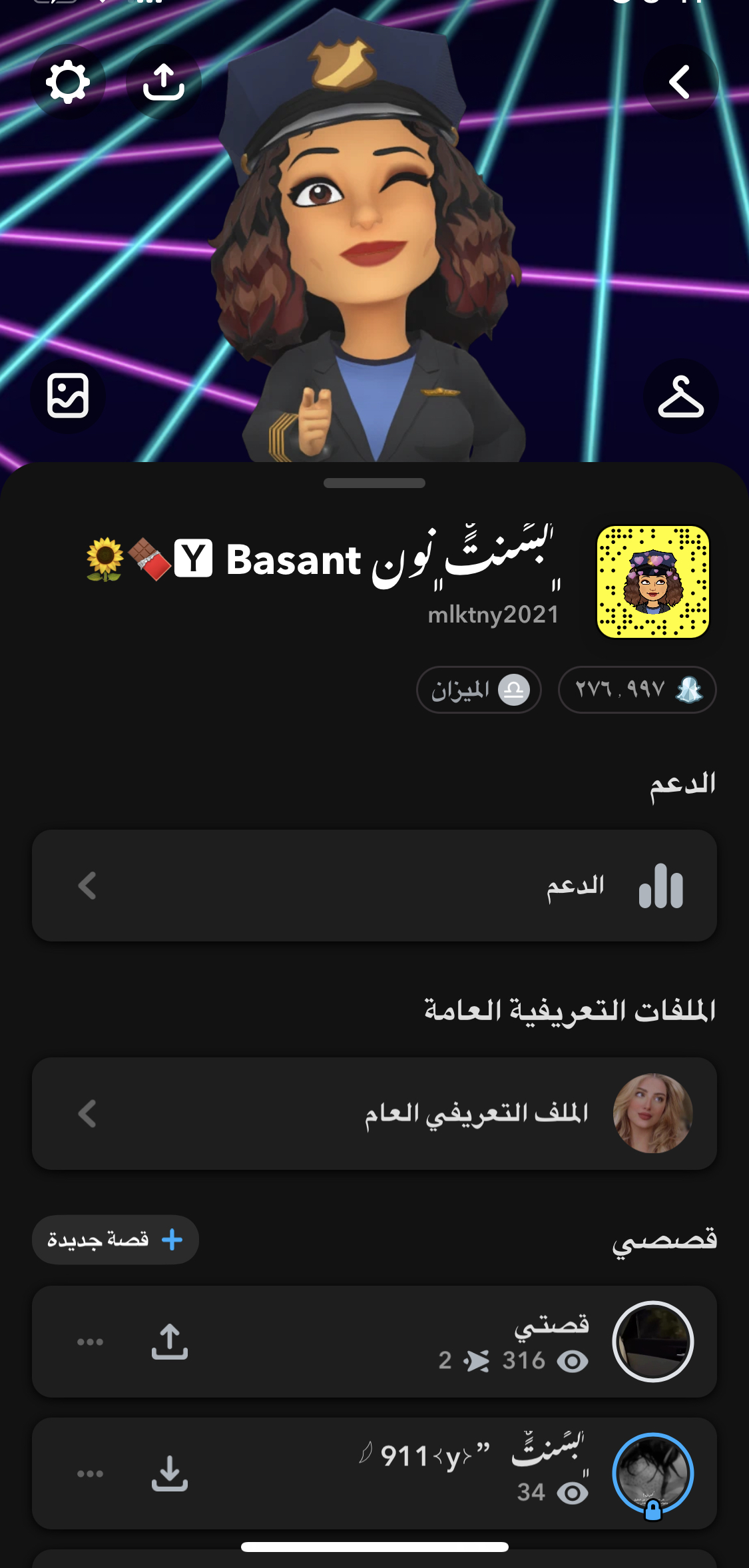Screen dimensions: 749x1568
Task: Add a new story with قصة جديدة
Action: click(115, 1240)
